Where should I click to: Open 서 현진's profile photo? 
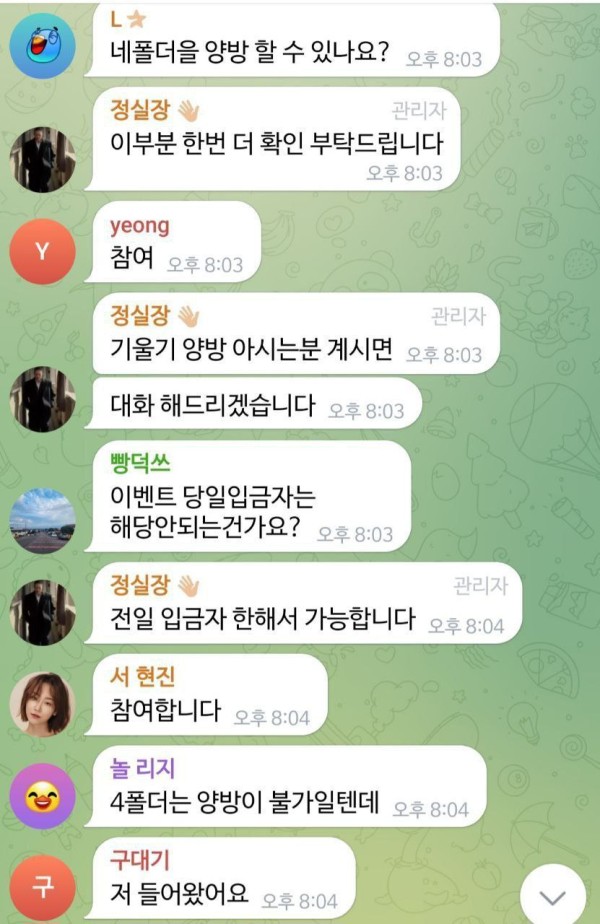click(x=42, y=704)
